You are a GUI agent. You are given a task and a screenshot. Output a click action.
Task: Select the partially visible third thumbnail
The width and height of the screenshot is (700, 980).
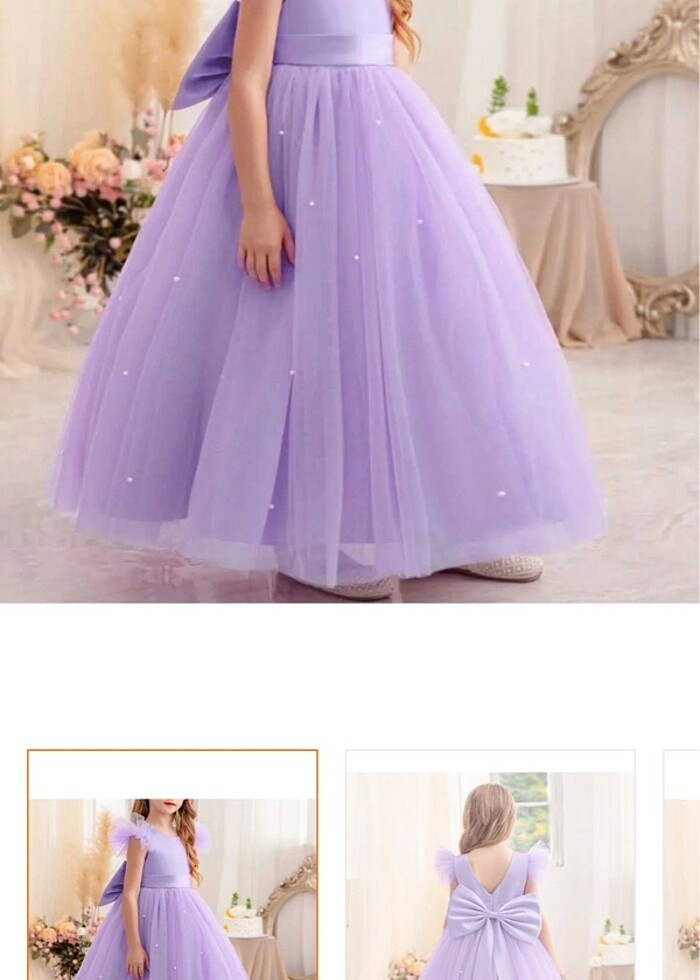683,866
